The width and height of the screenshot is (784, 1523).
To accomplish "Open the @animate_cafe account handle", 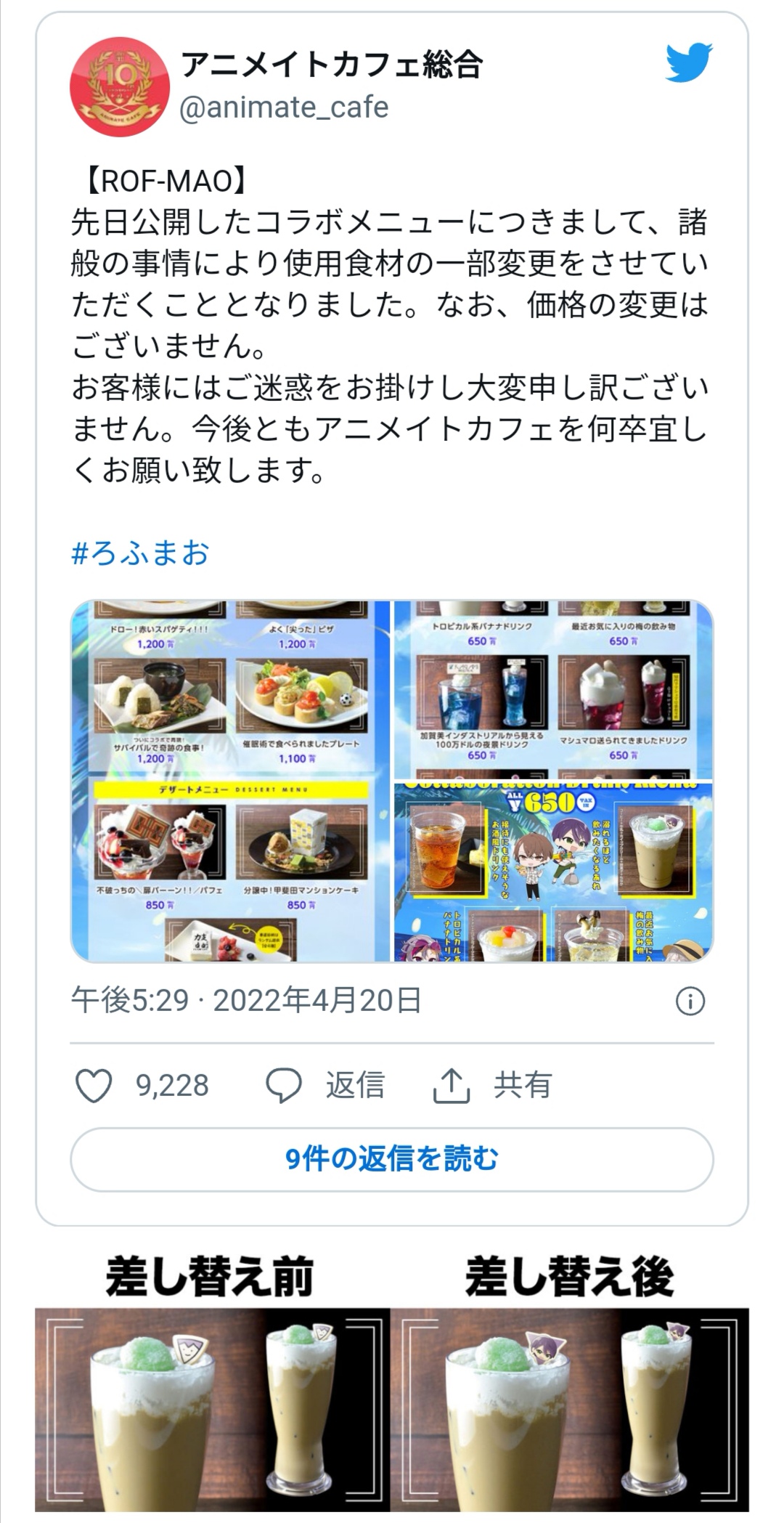I will pyautogui.click(x=284, y=107).
